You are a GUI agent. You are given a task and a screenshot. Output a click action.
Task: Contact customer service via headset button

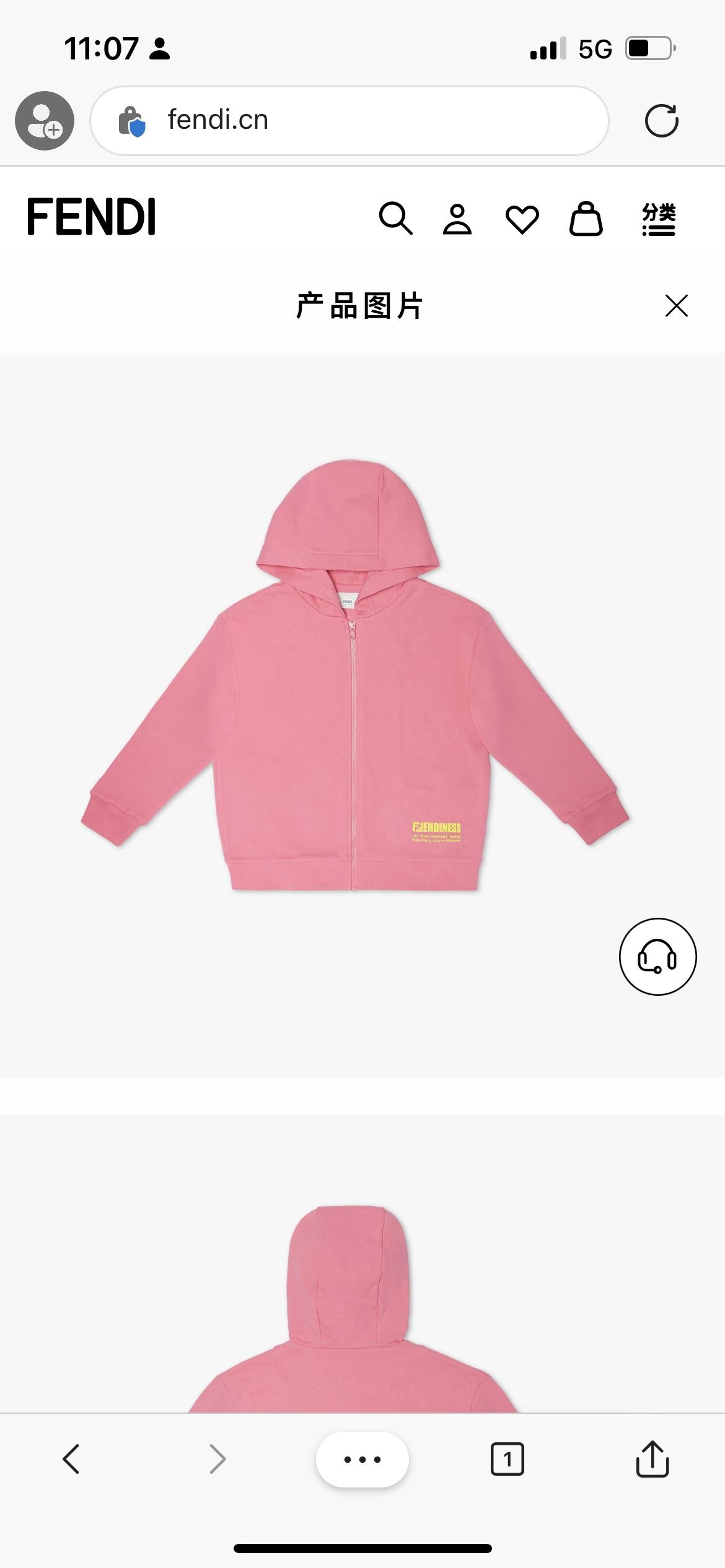(x=657, y=957)
